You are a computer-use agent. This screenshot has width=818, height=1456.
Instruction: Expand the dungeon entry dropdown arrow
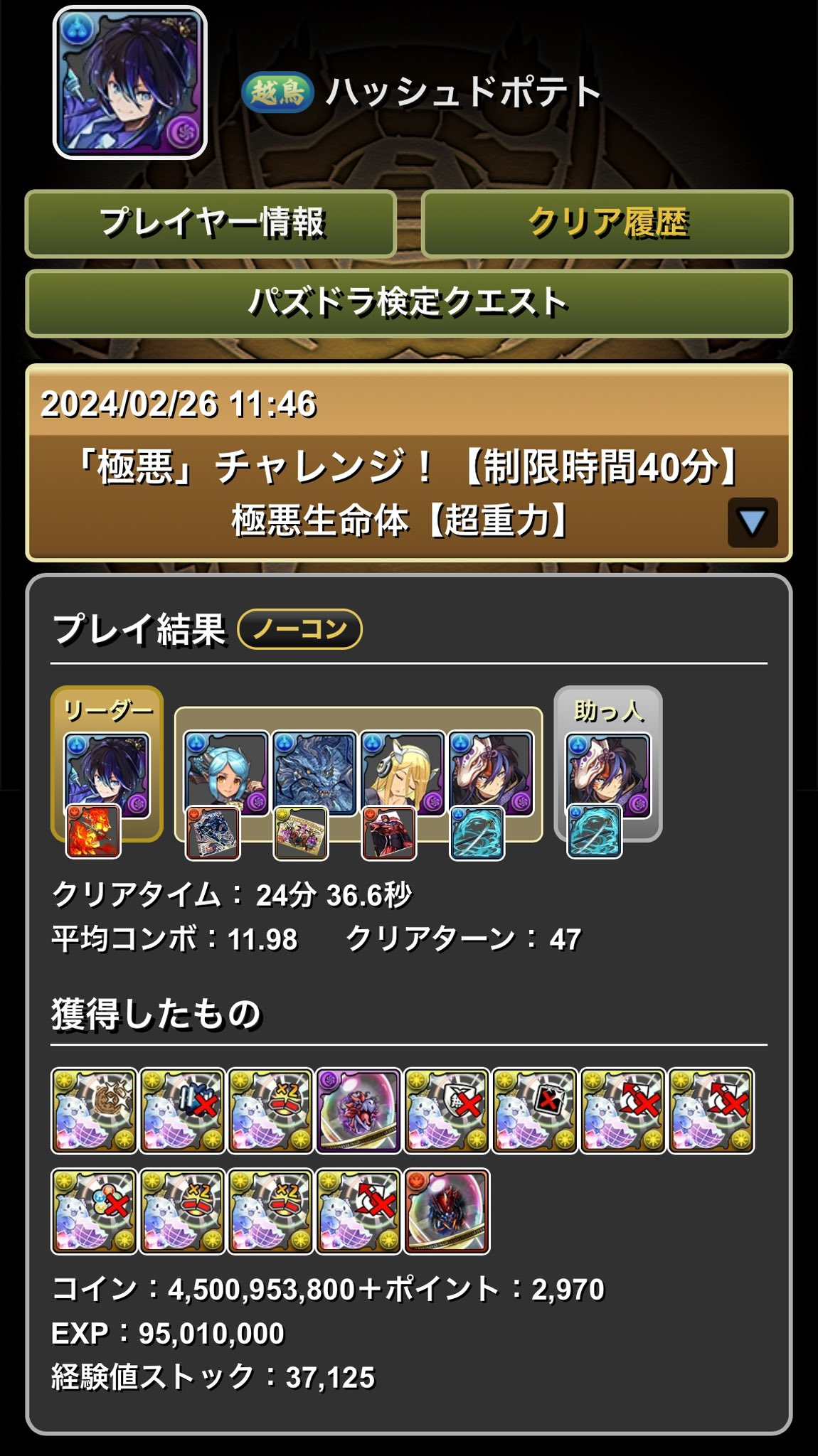(752, 523)
